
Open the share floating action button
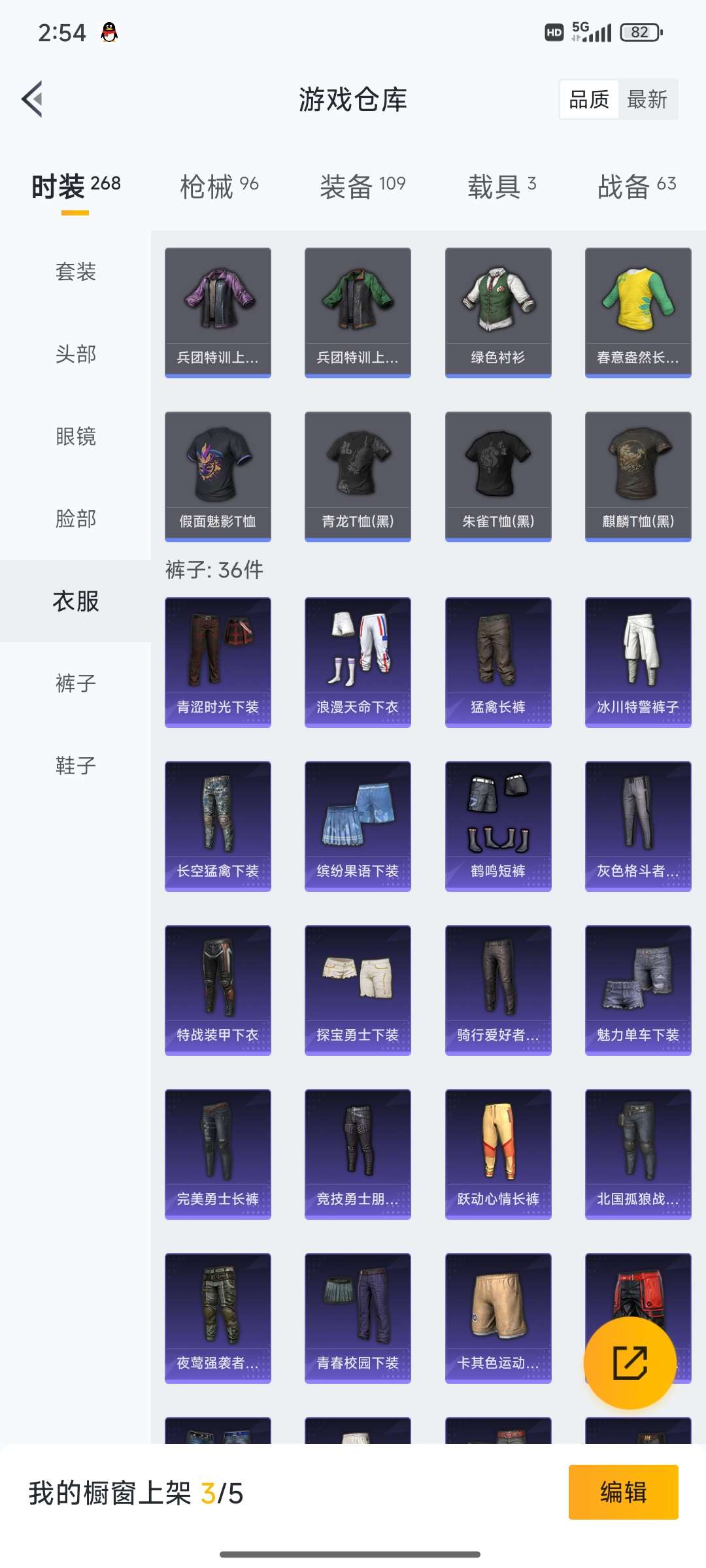click(x=630, y=1364)
